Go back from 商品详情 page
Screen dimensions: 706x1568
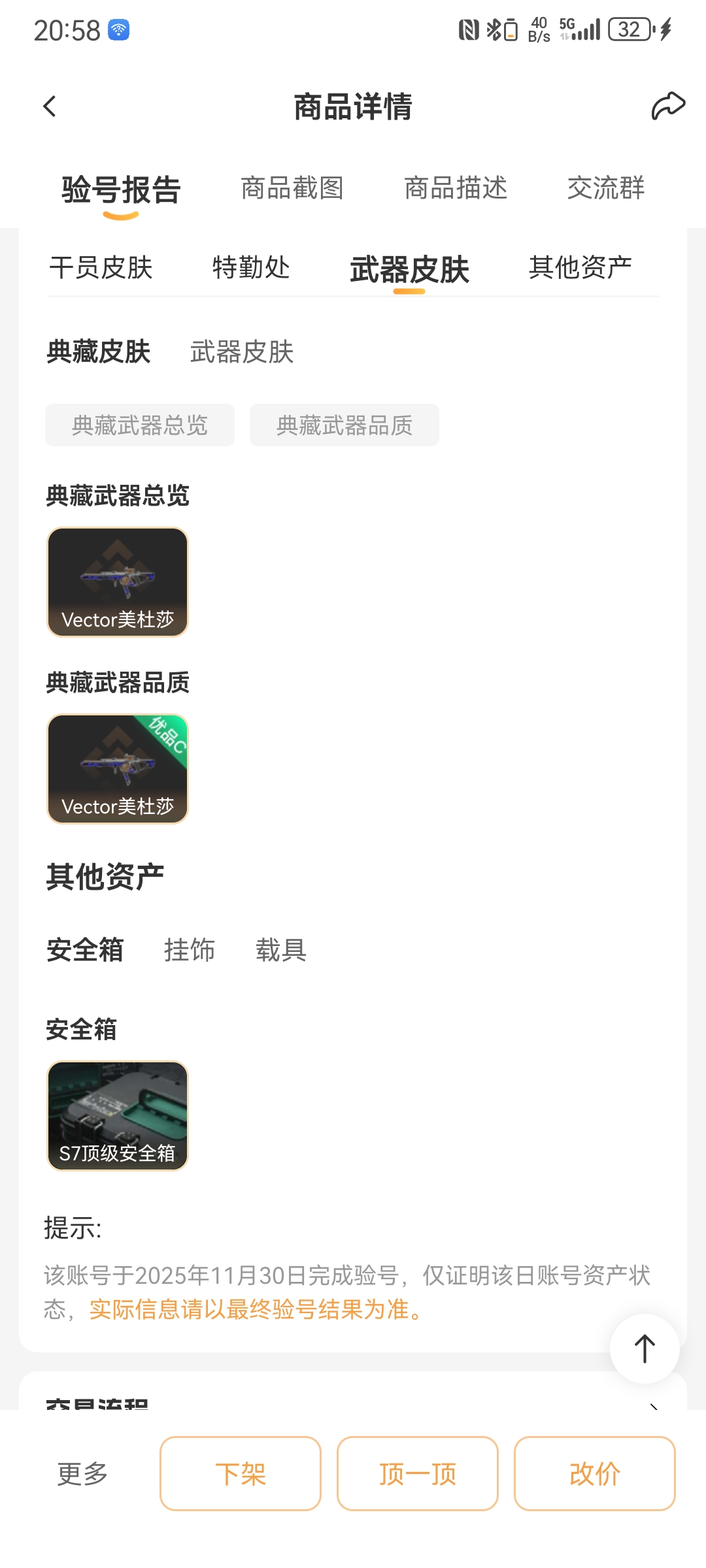(50, 106)
